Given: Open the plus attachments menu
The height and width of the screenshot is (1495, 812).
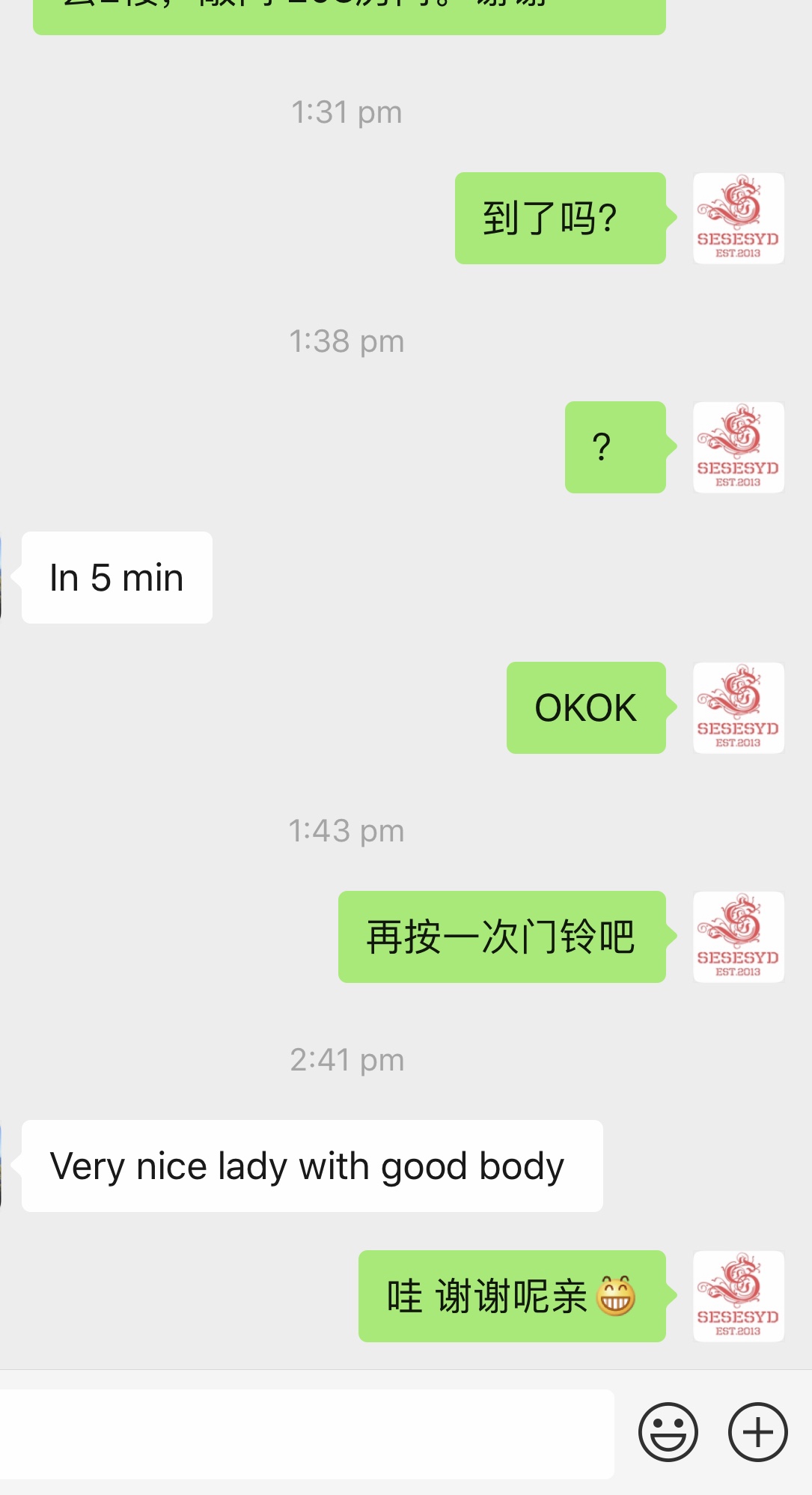Looking at the screenshot, I should click(757, 1432).
